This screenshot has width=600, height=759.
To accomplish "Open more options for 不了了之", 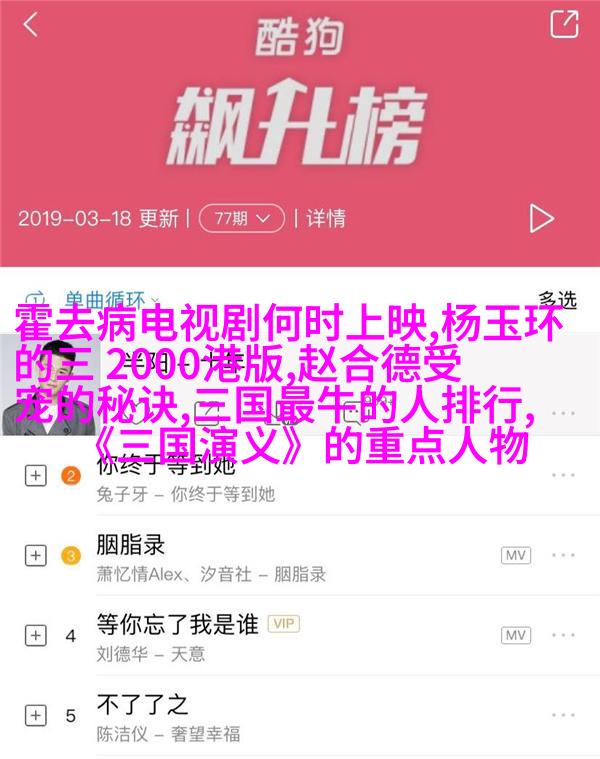I will (x=567, y=715).
